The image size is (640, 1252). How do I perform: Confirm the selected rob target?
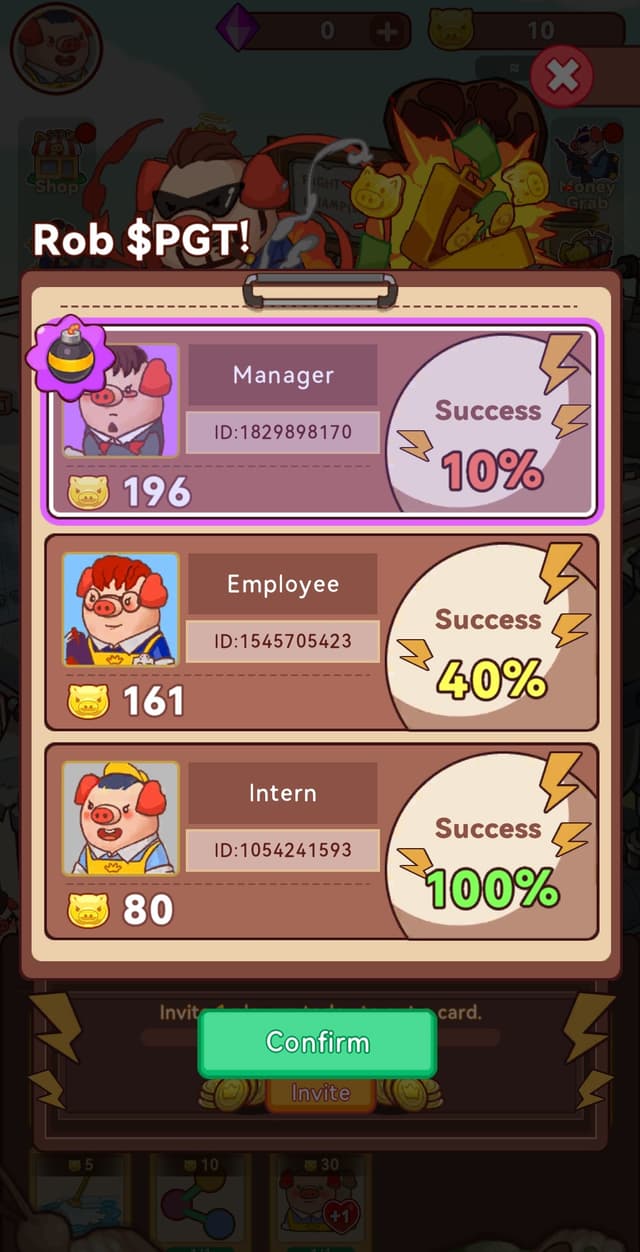[317, 1042]
